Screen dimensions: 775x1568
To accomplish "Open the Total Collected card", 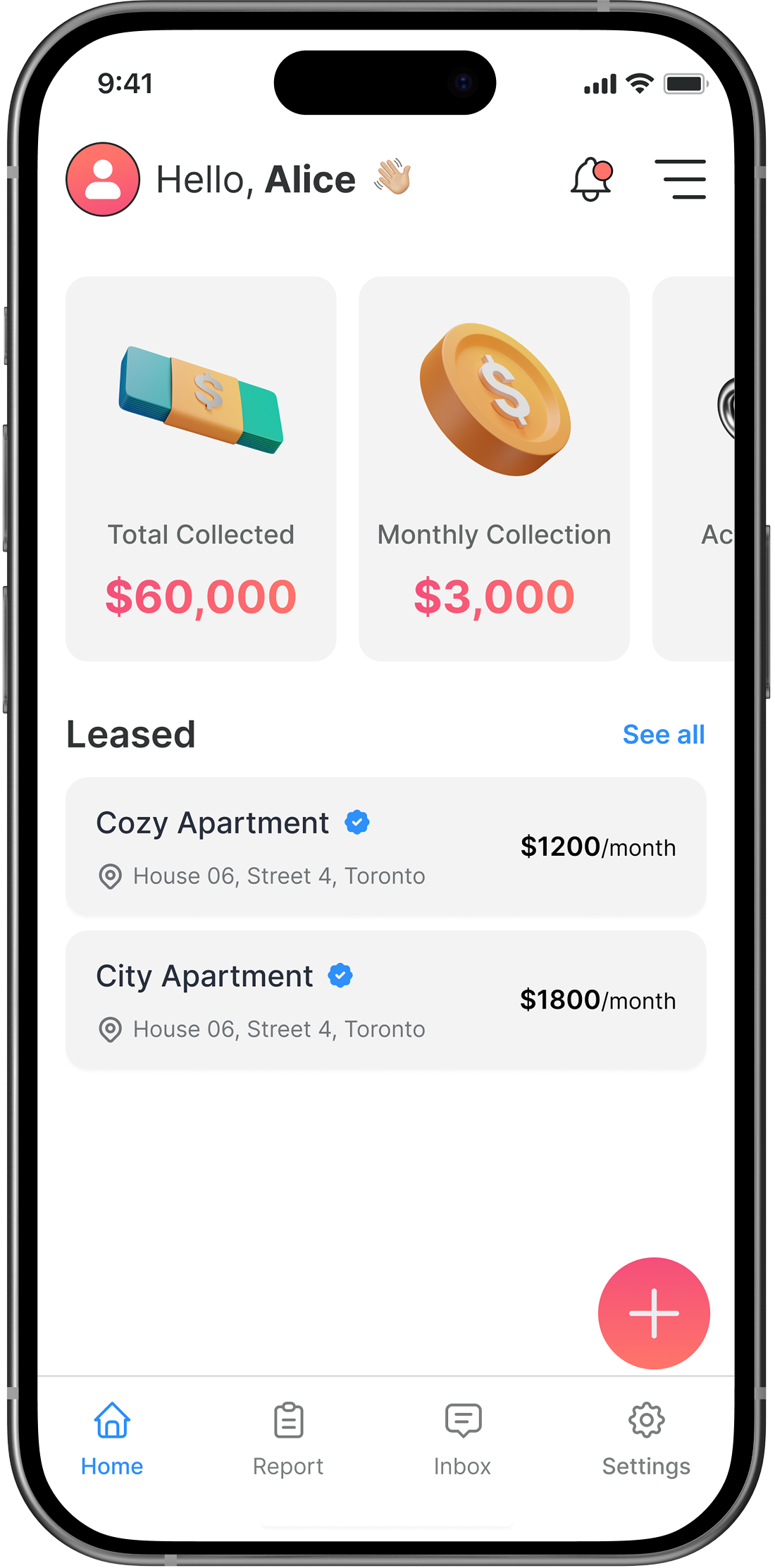I will pos(201,468).
